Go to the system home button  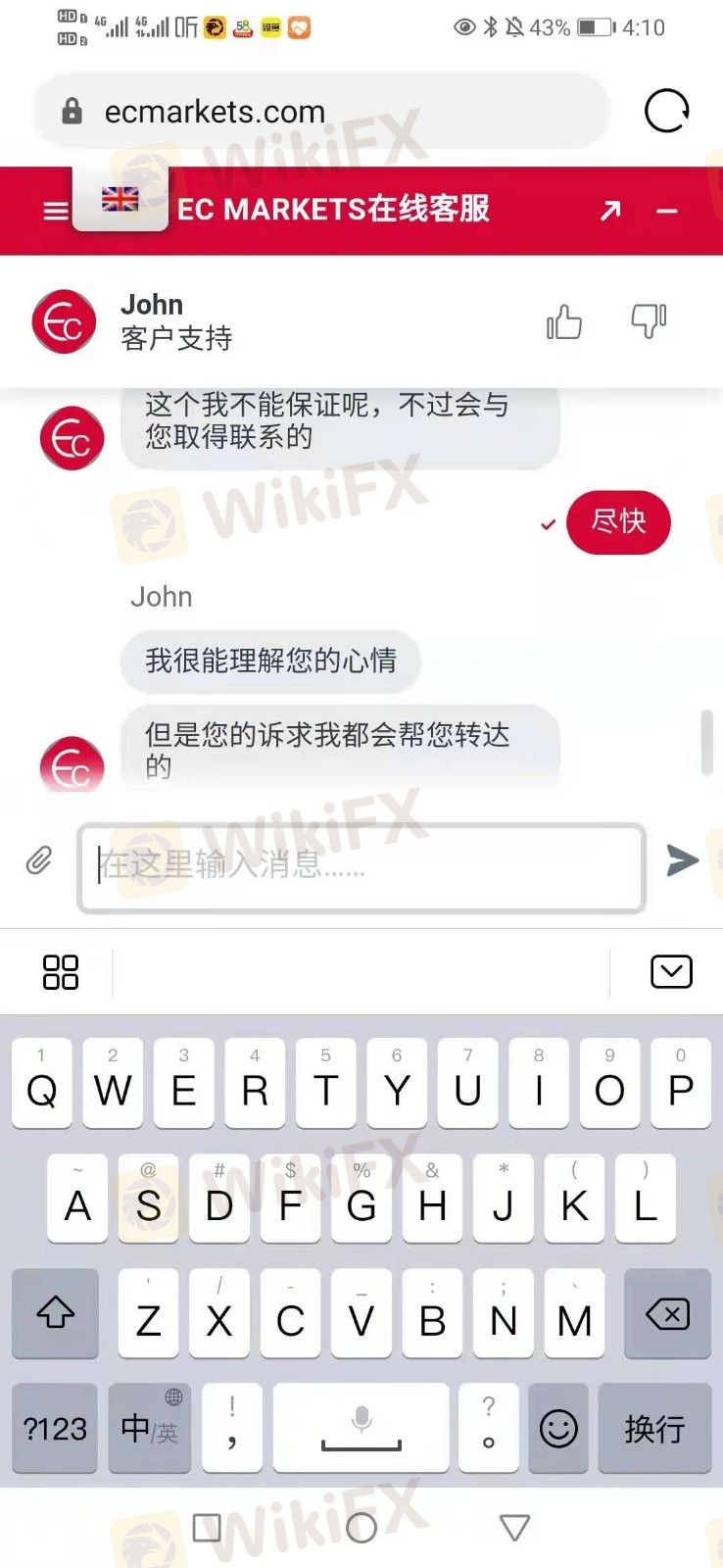point(361,1527)
